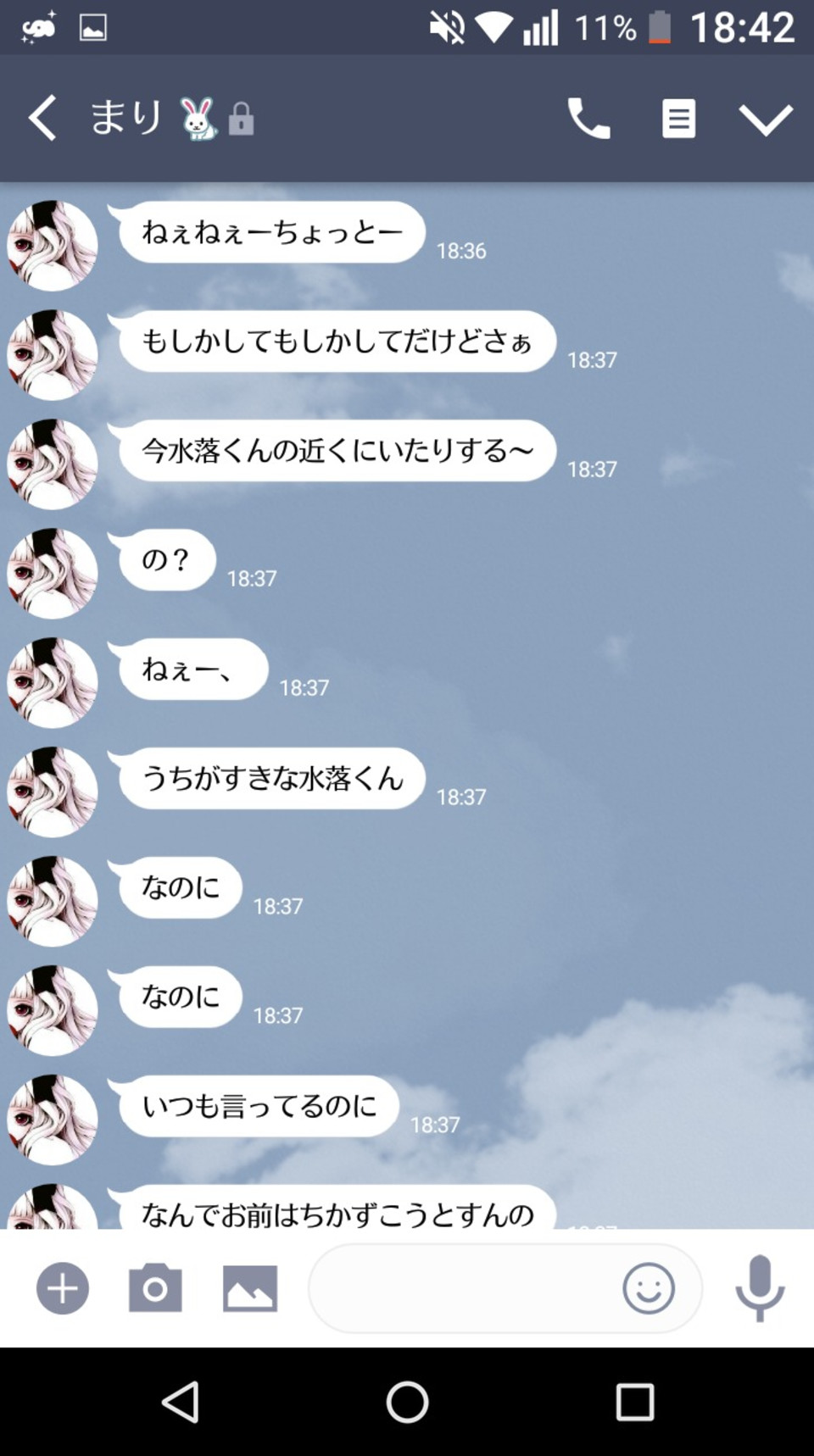
Task: Open the chat notes icon
Action: [x=678, y=118]
